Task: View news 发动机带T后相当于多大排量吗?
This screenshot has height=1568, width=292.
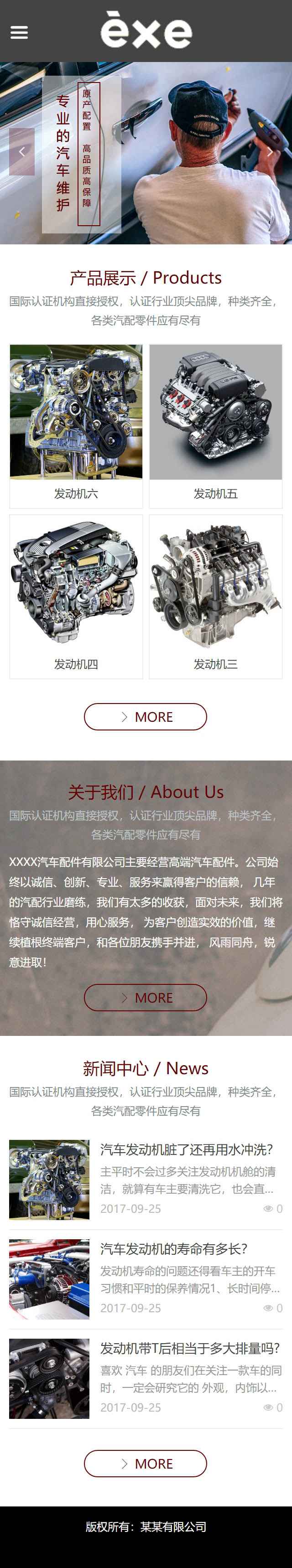Action: pos(190,1348)
